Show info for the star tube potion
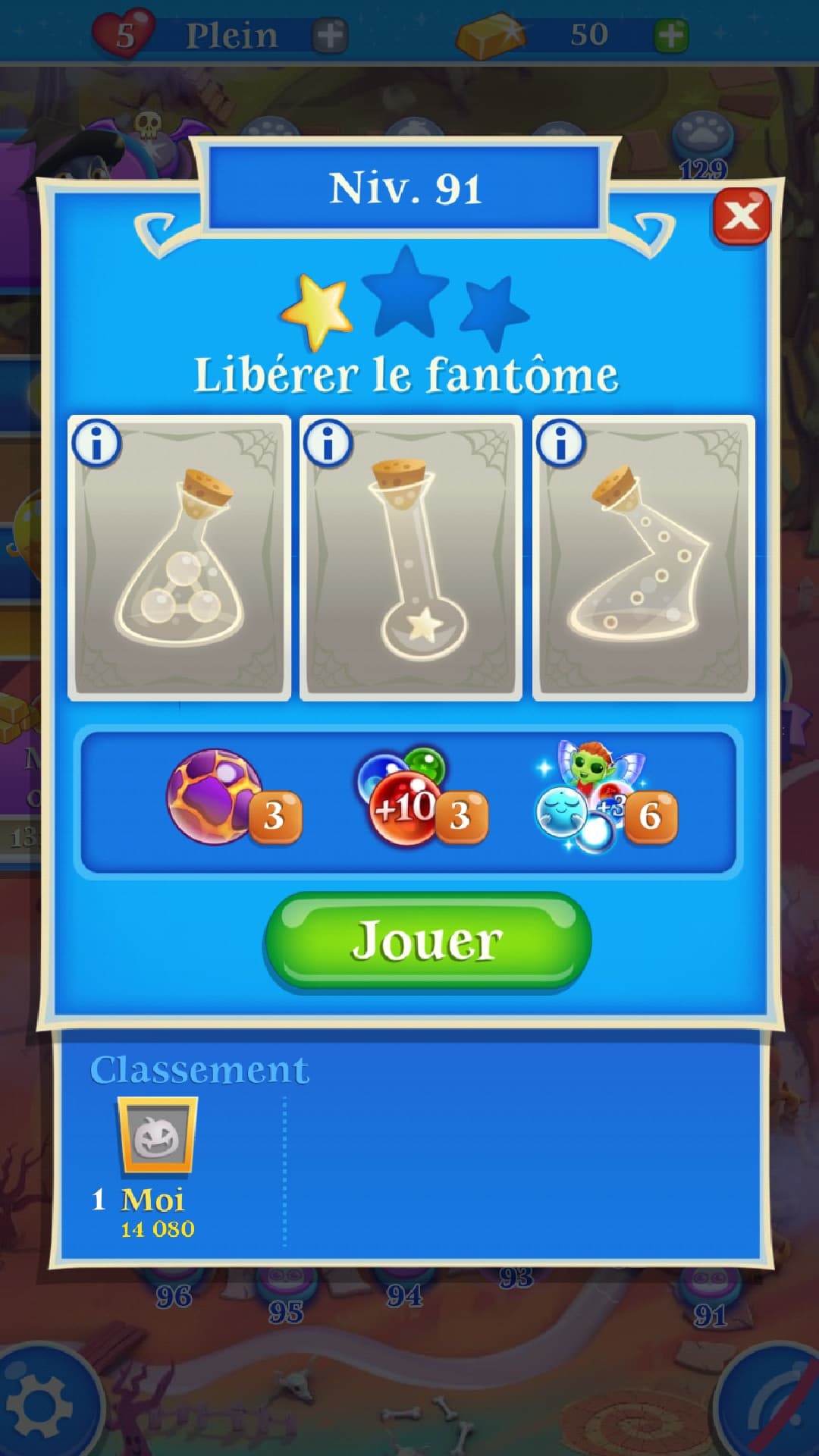Image resolution: width=819 pixels, height=1456 pixels. point(328,443)
